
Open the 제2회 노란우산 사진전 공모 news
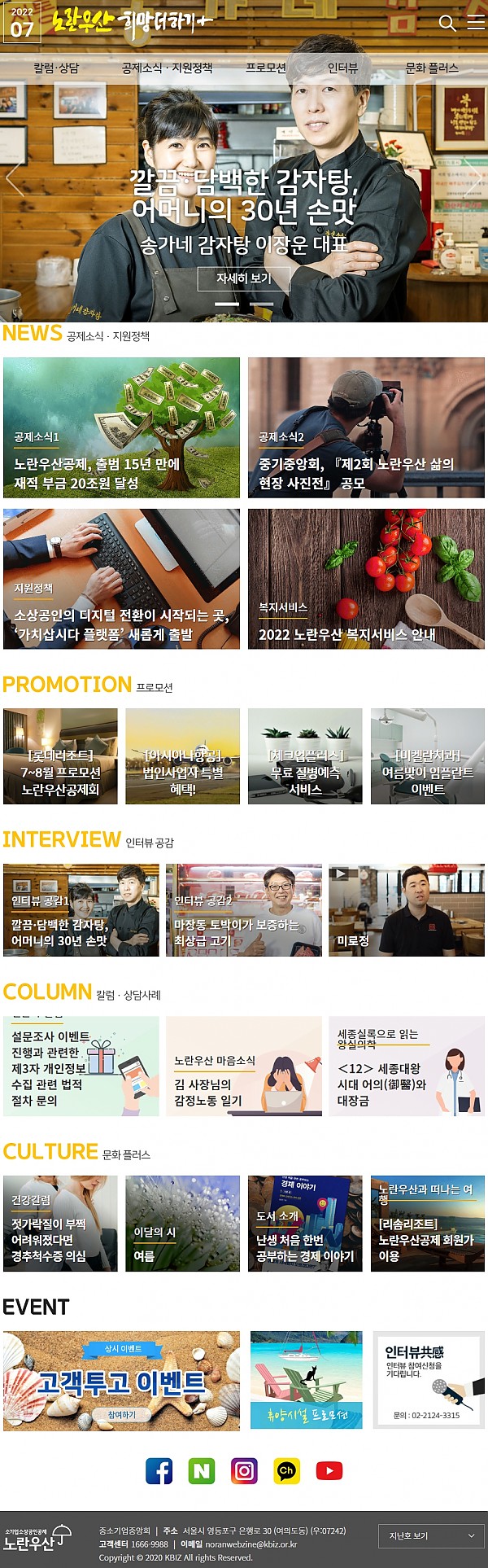(x=366, y=427)
